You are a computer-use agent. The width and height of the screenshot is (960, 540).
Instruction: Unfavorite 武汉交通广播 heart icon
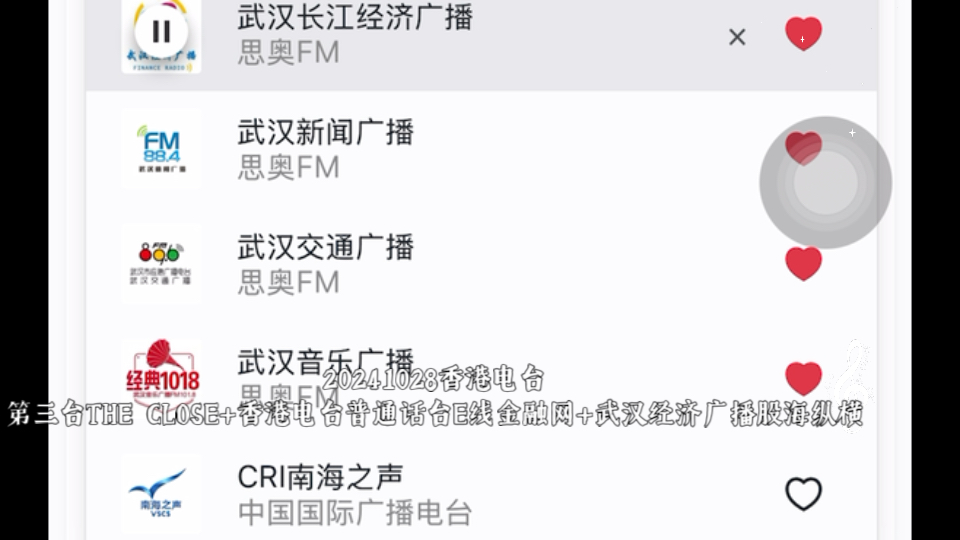point(803,264)
